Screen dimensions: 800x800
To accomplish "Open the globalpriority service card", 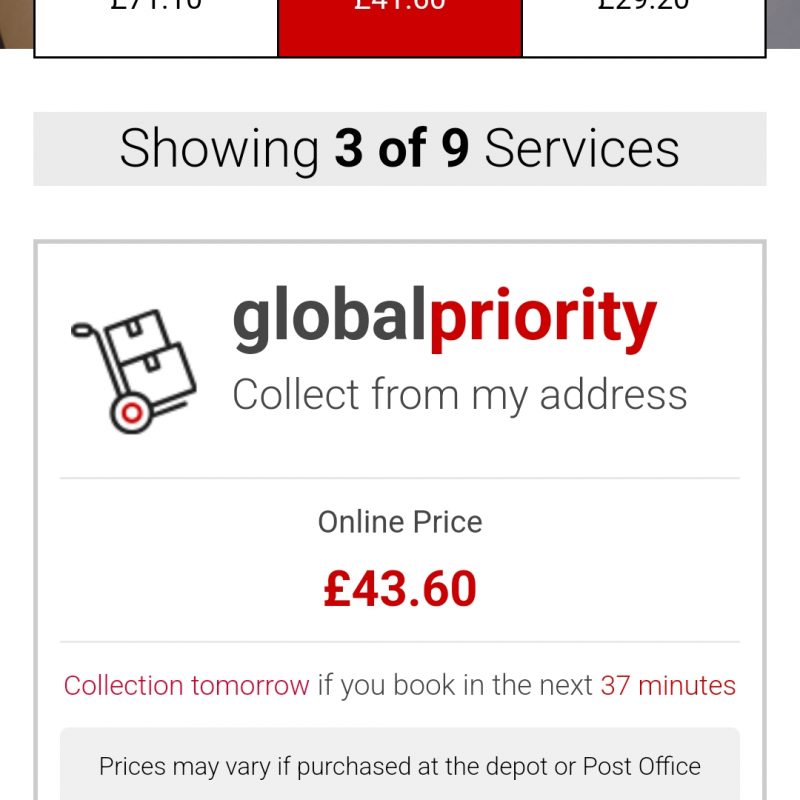I will pos(444,320).
